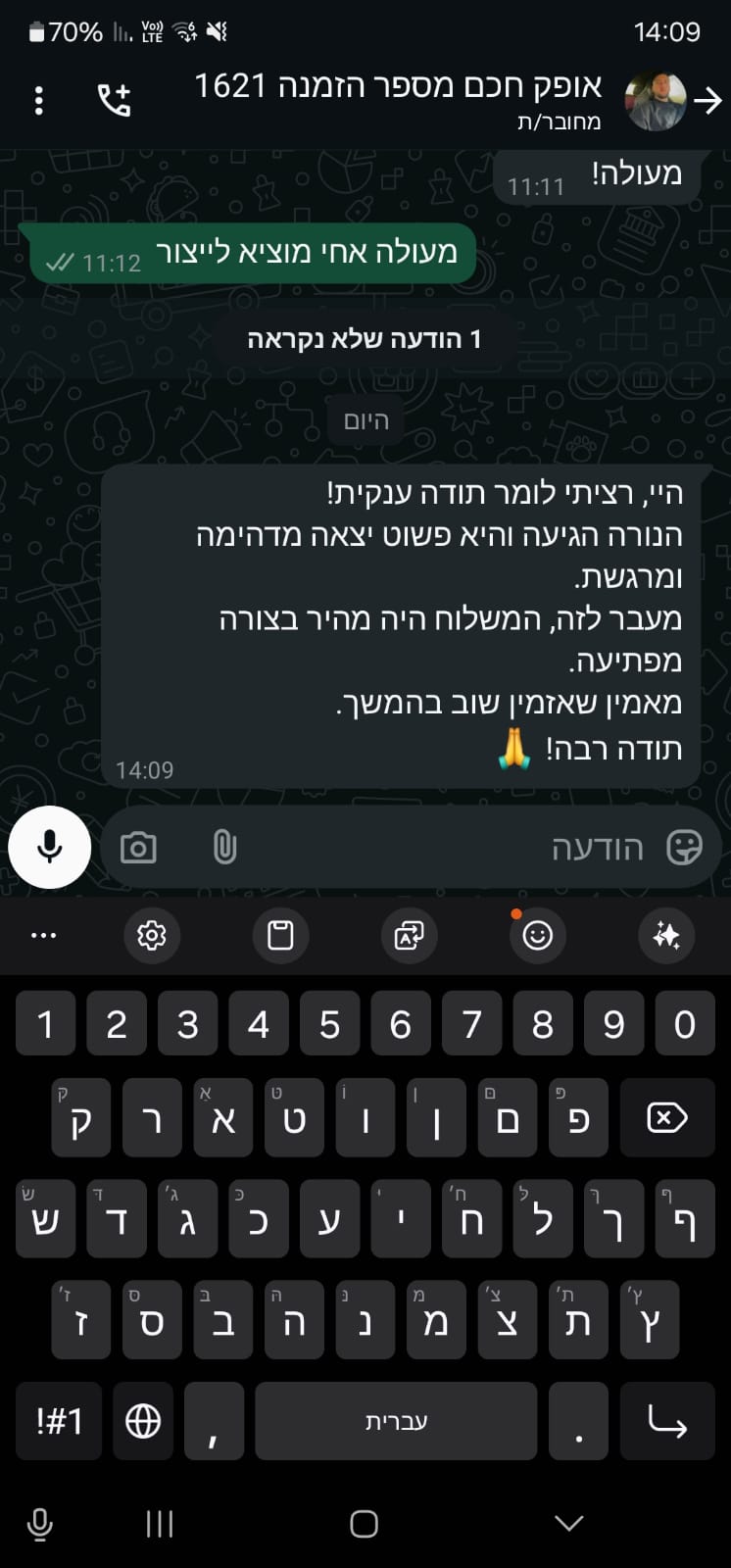The height and width of the screenshot is (1568, 731).
Task: Record a voice message with the microphone
Action: coord(50,848)
